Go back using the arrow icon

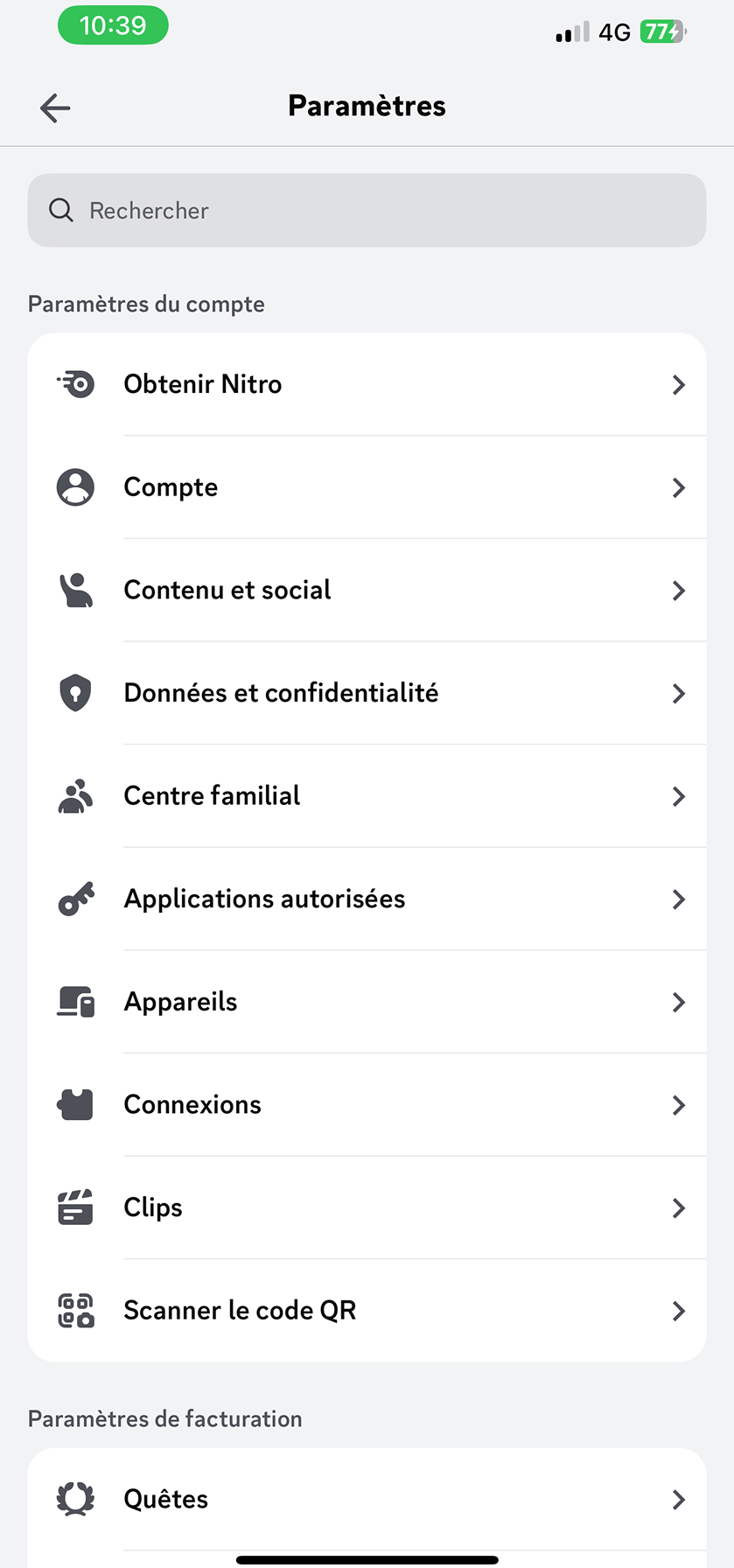pos(55,108)
